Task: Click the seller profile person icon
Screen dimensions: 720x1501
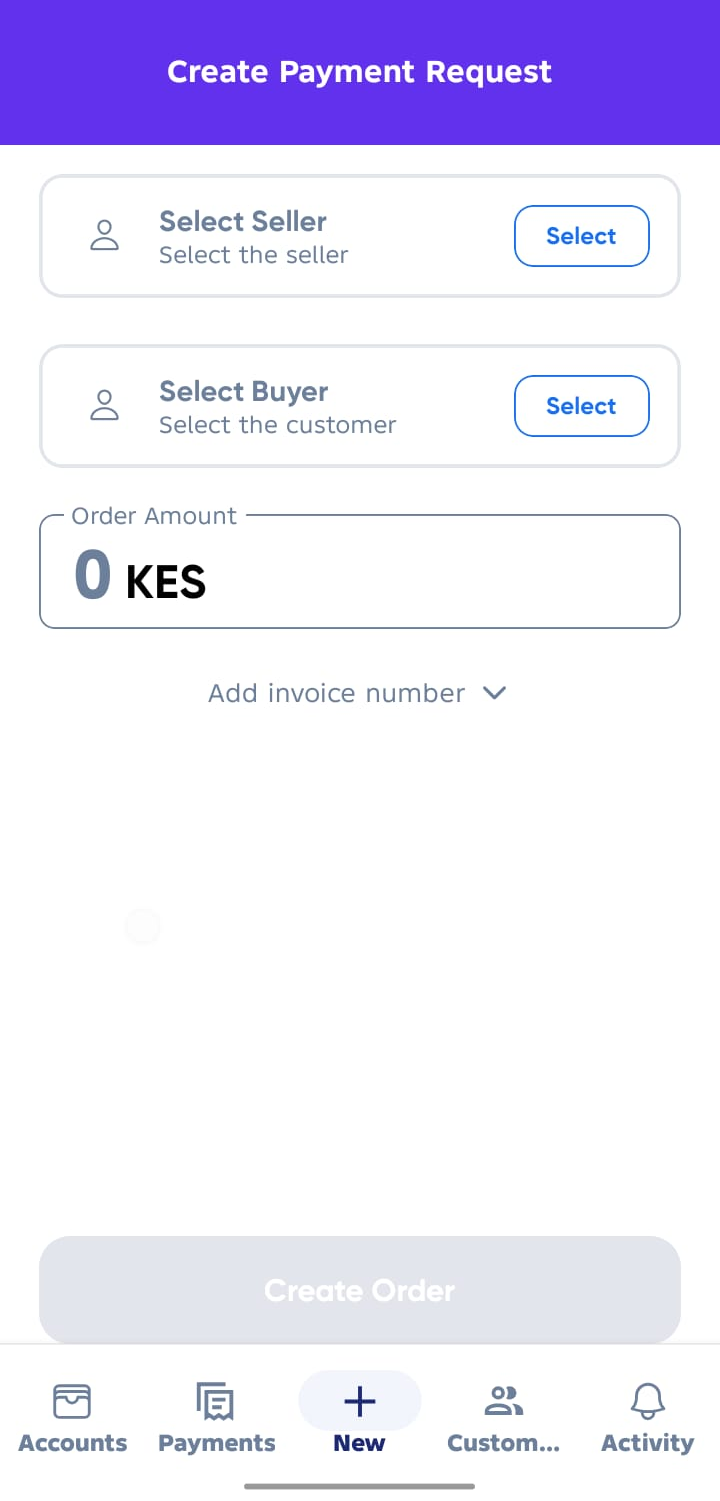Action: pyautogui.click(x=105, y=236)
